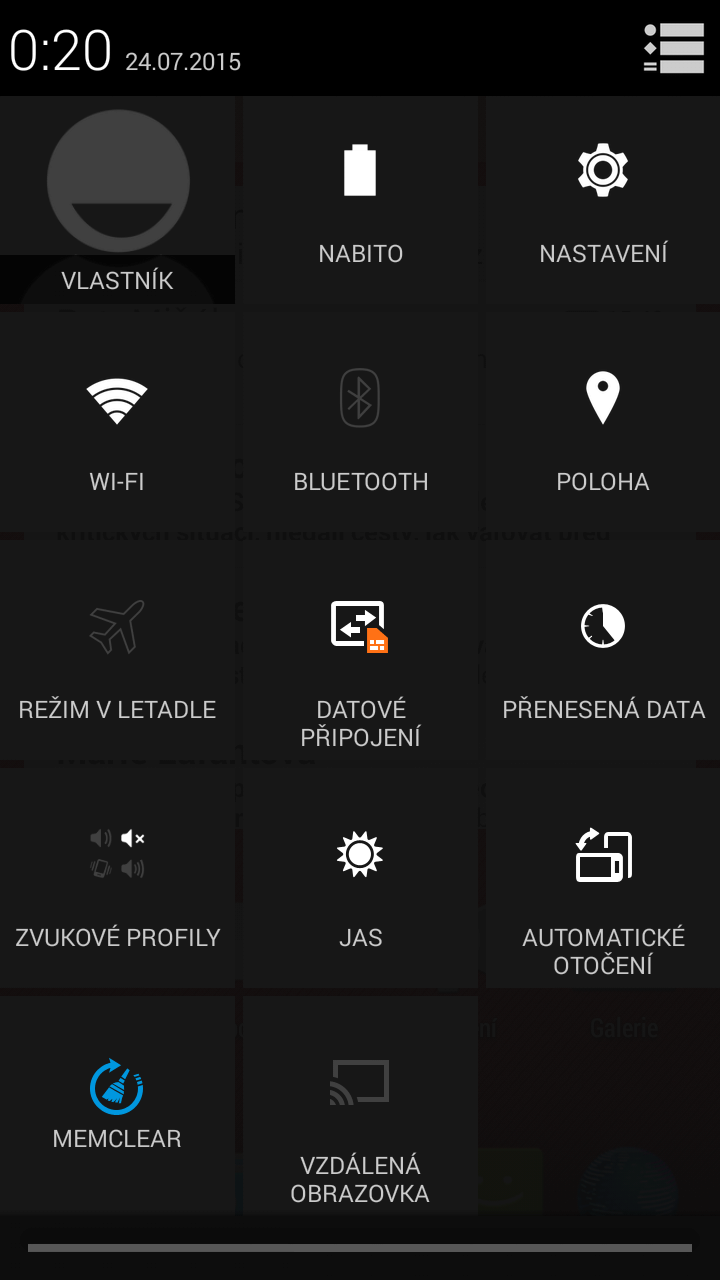Enable Režim v letadle

pos(117,656)
